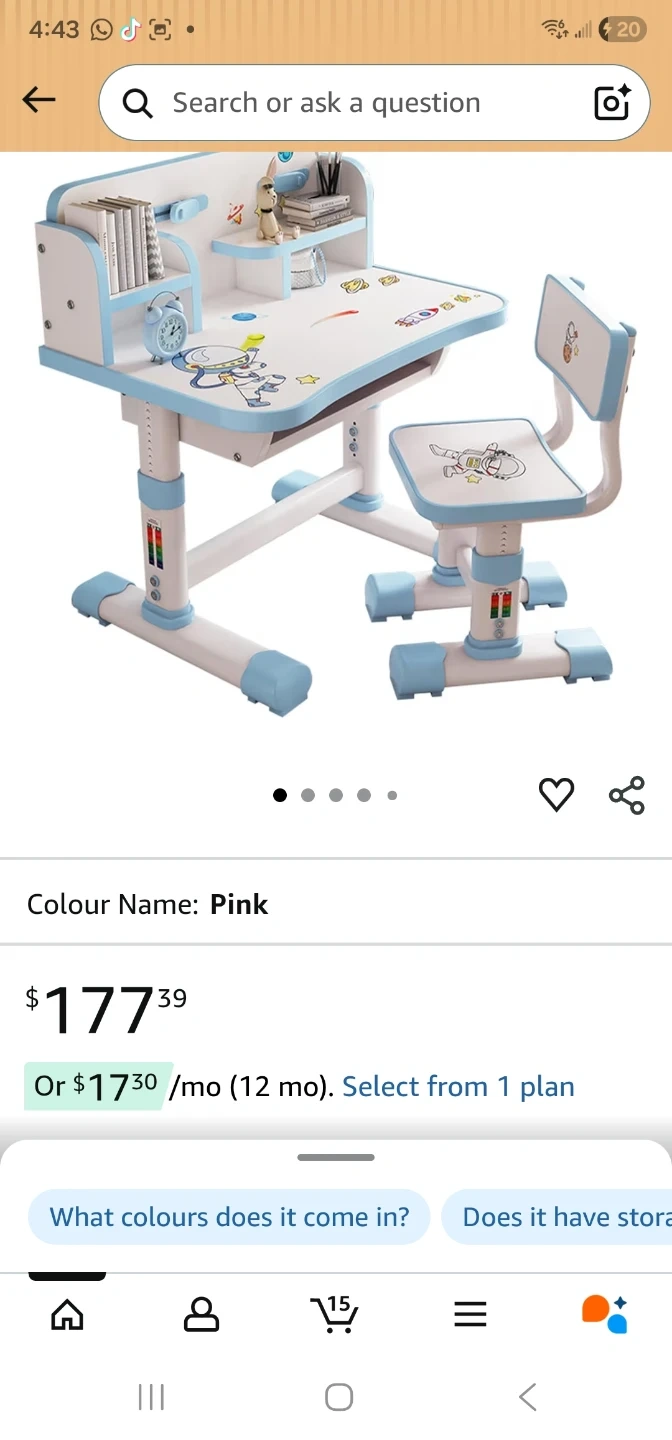Ask 'What colours does it come in?'
Image resolution: width=672 pixels, height=1440 pixels.
229,1217
